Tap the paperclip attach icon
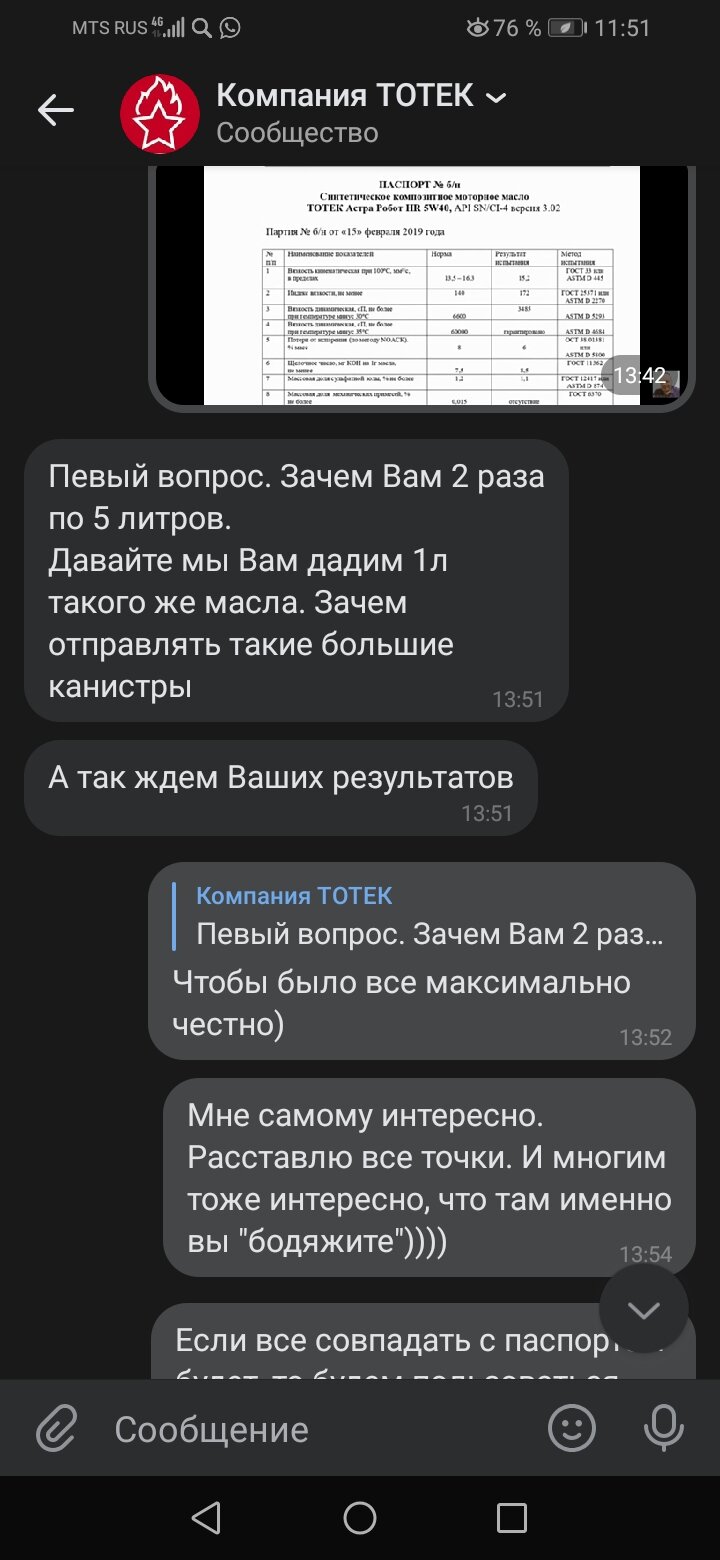Screen dimensions: 720x1560 point(57,1428)
